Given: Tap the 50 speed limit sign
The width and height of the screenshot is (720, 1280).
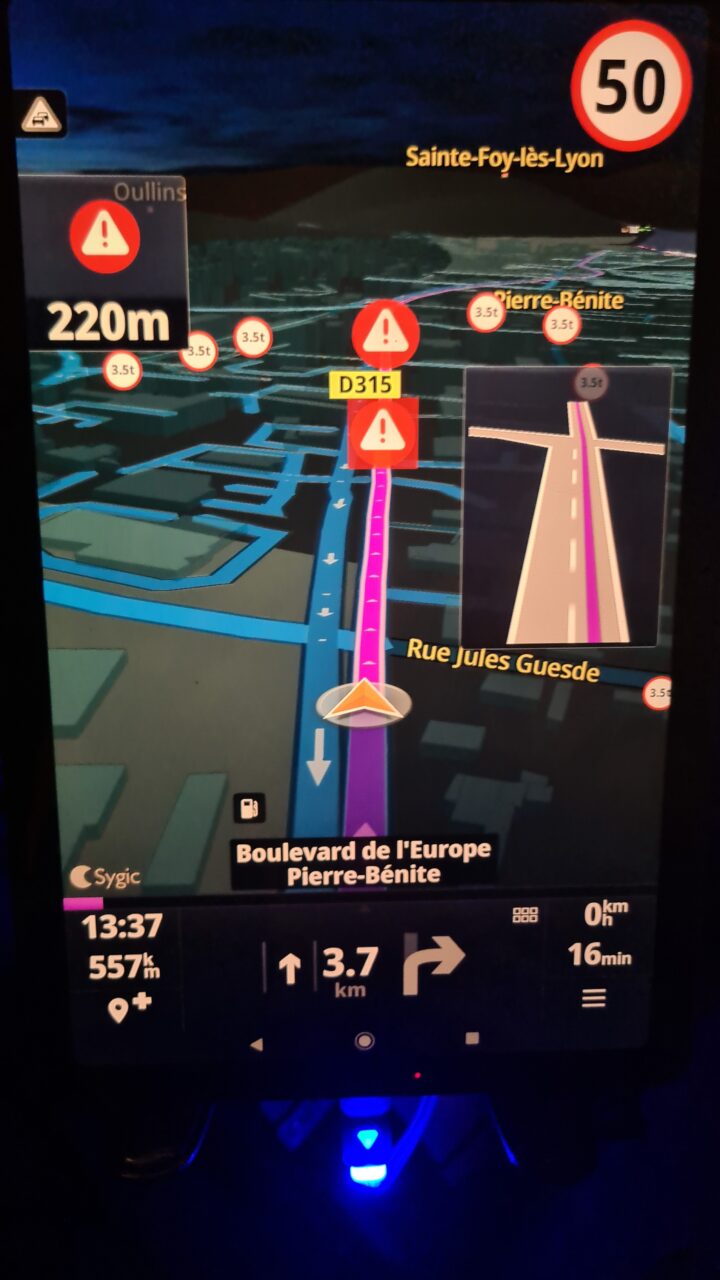Looking at the screenshot, I should tap(631, 86).
